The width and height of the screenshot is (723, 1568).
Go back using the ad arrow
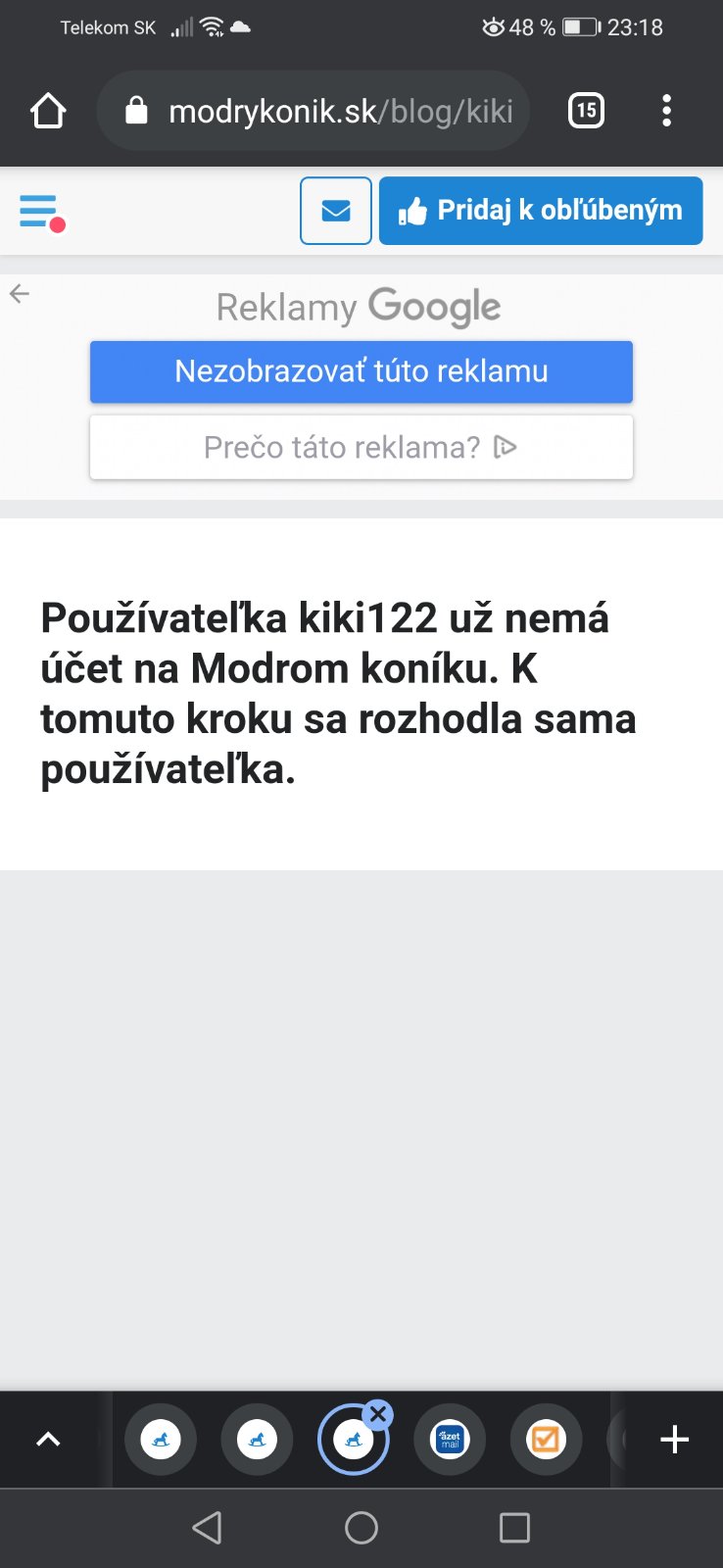(x=20, y=293)
